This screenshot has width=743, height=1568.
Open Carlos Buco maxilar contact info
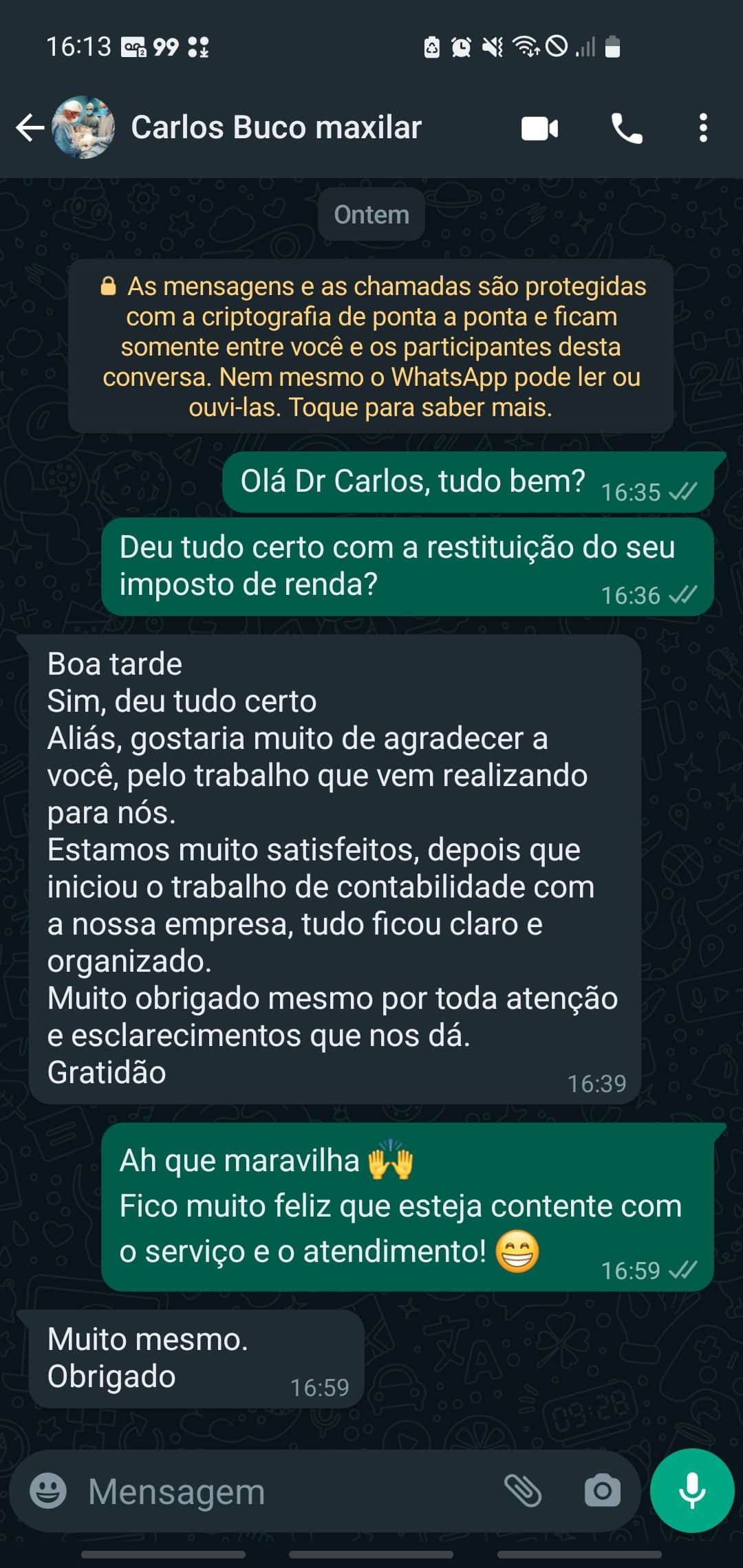(x=276, y=128)
